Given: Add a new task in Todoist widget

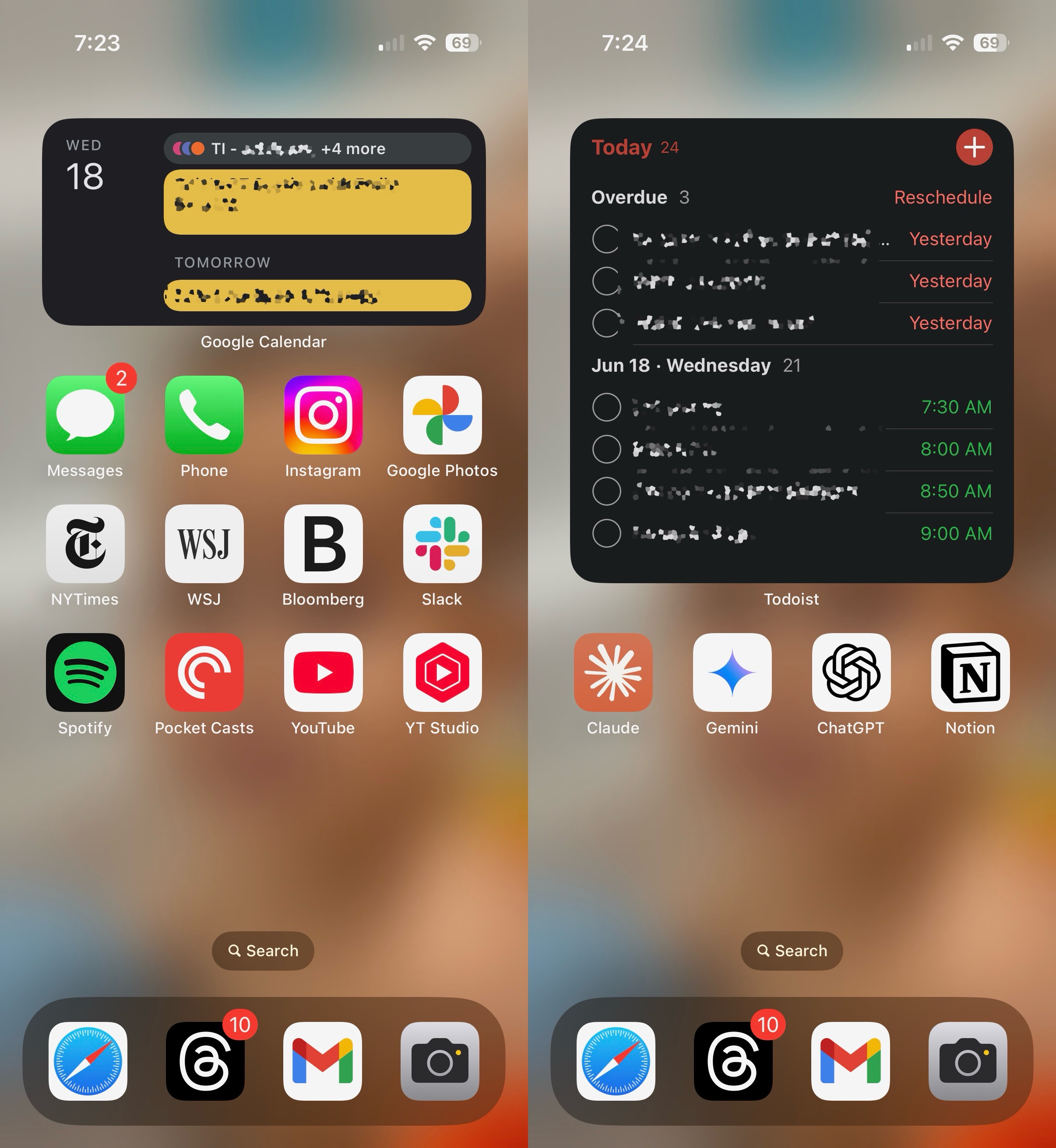Looking at the screenshot, I should click(974, 148).
